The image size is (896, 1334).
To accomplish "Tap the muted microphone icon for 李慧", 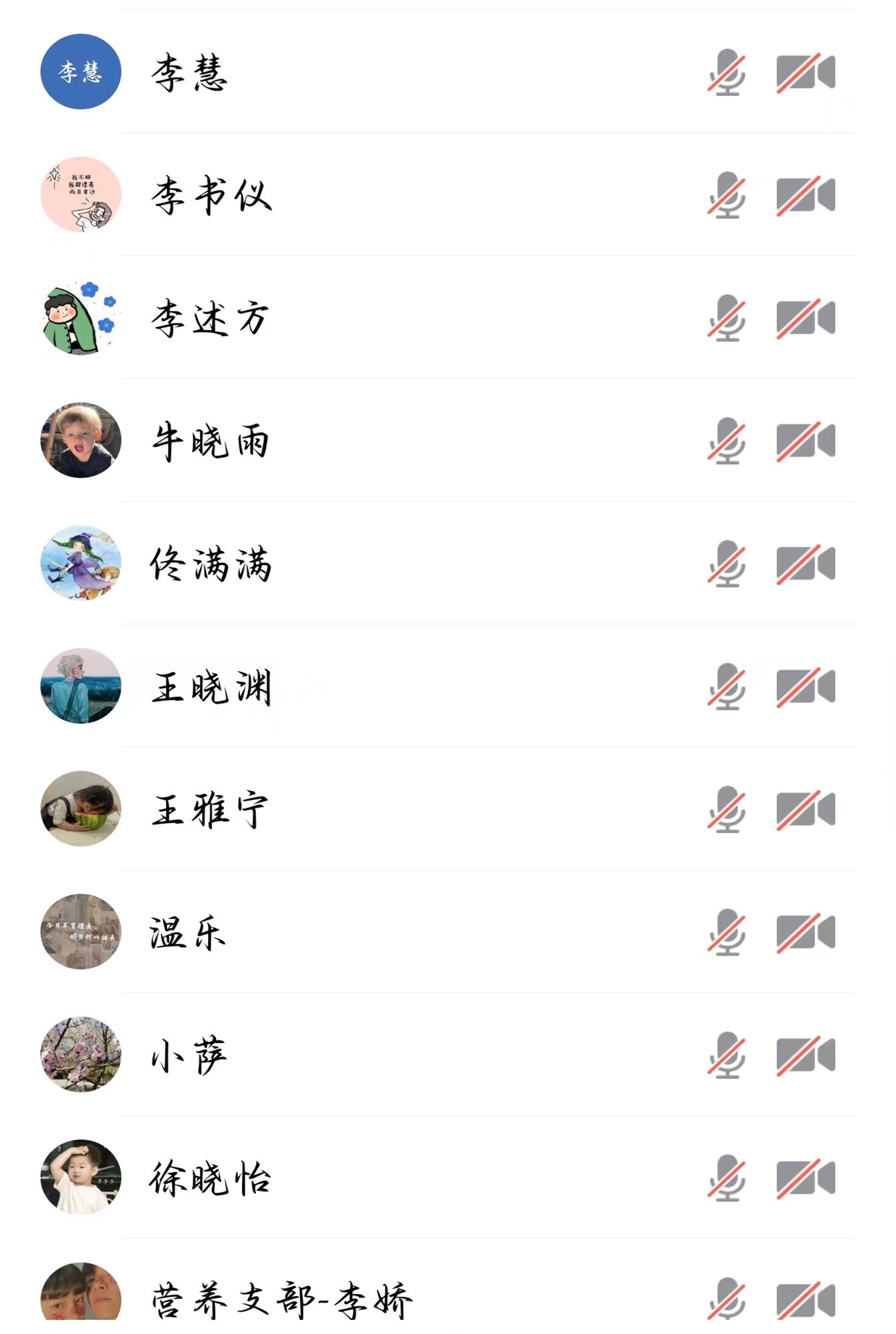I will click(727, 72).
